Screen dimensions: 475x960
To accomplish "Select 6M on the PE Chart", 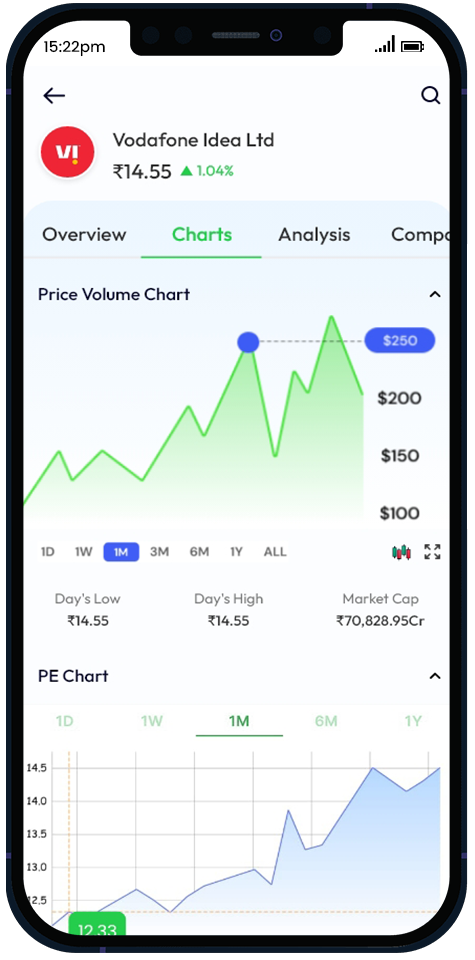I will pos(326,721).
